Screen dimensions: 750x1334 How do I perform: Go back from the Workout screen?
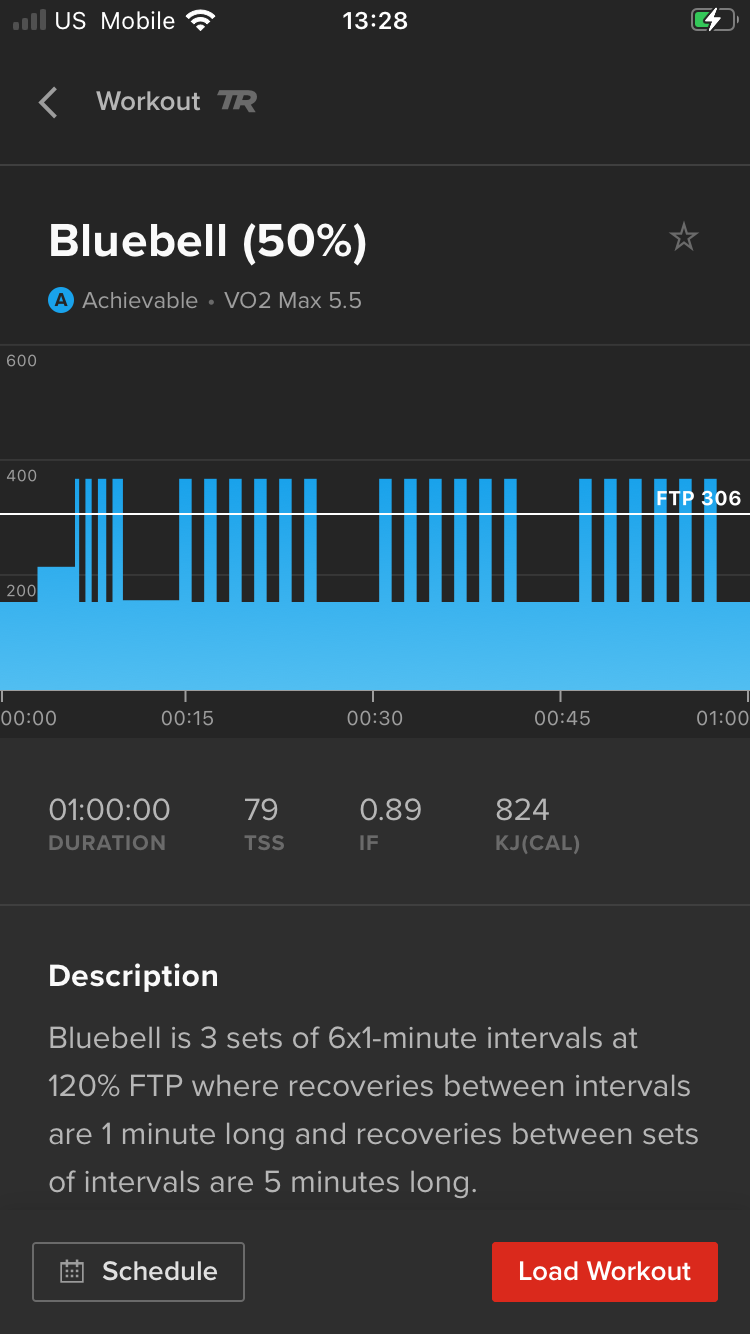(x=48, y=102)
